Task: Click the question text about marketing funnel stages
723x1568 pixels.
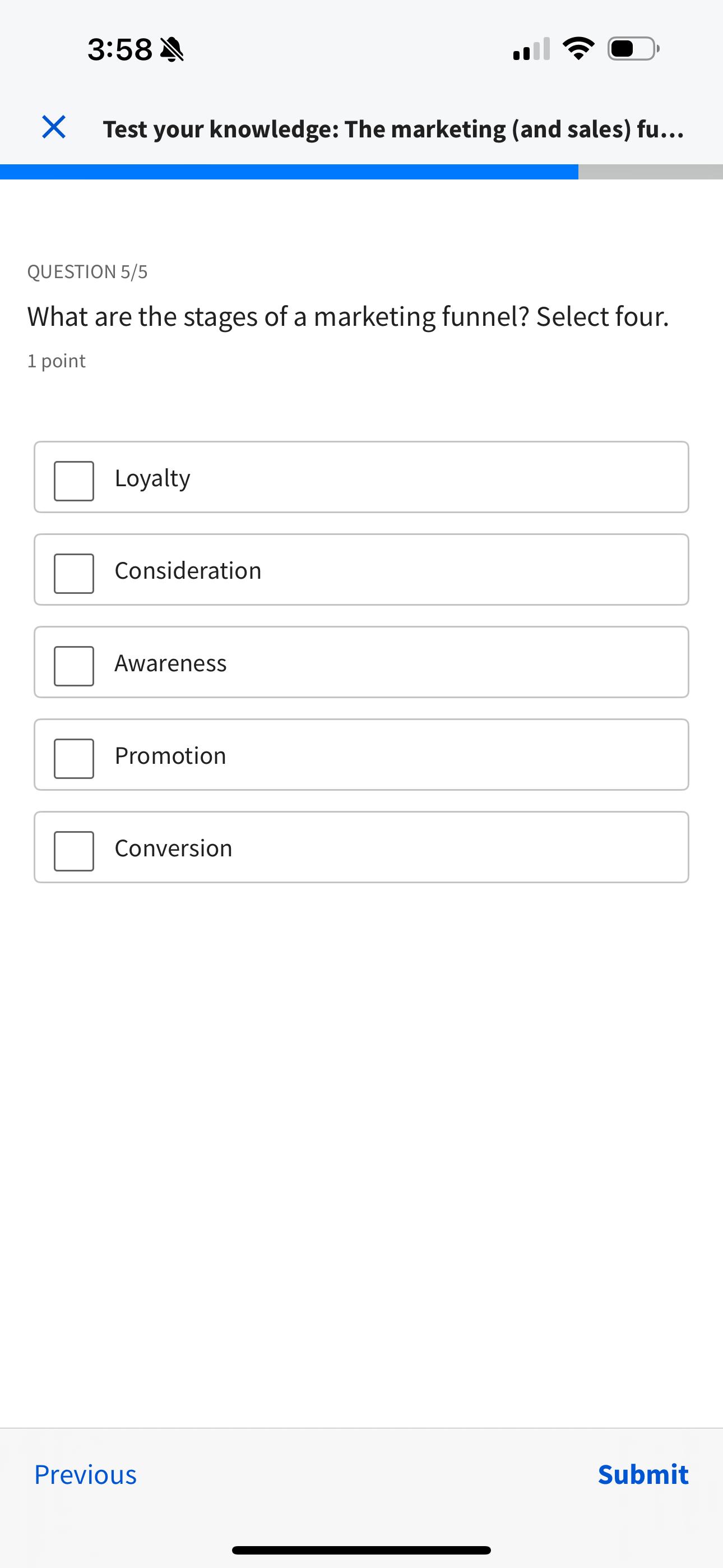Action: 347,316
